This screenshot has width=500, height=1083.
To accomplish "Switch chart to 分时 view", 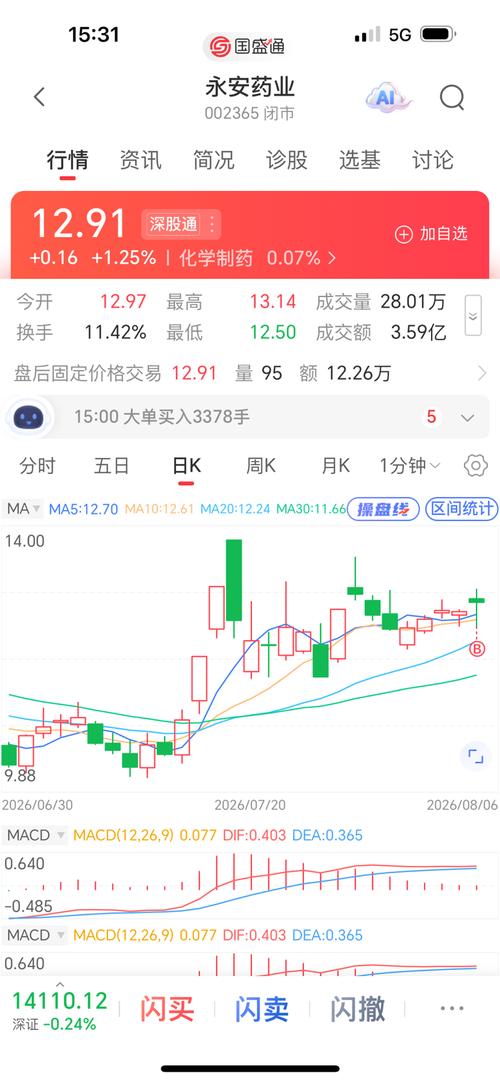I will click(x=37, y=466).
